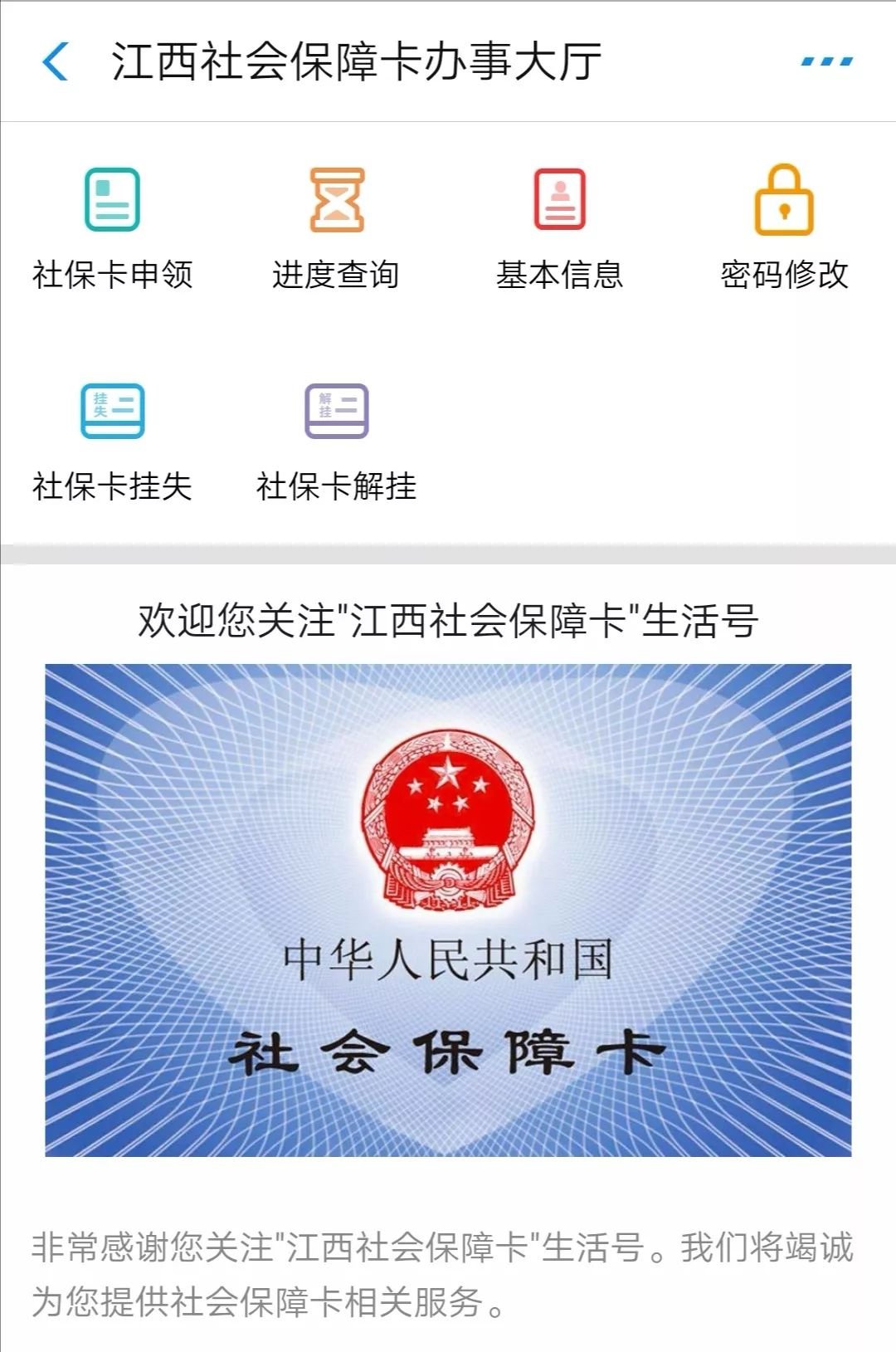
Task: Select 社保卡挂失 to report card loss
Action: pos(112,440)
